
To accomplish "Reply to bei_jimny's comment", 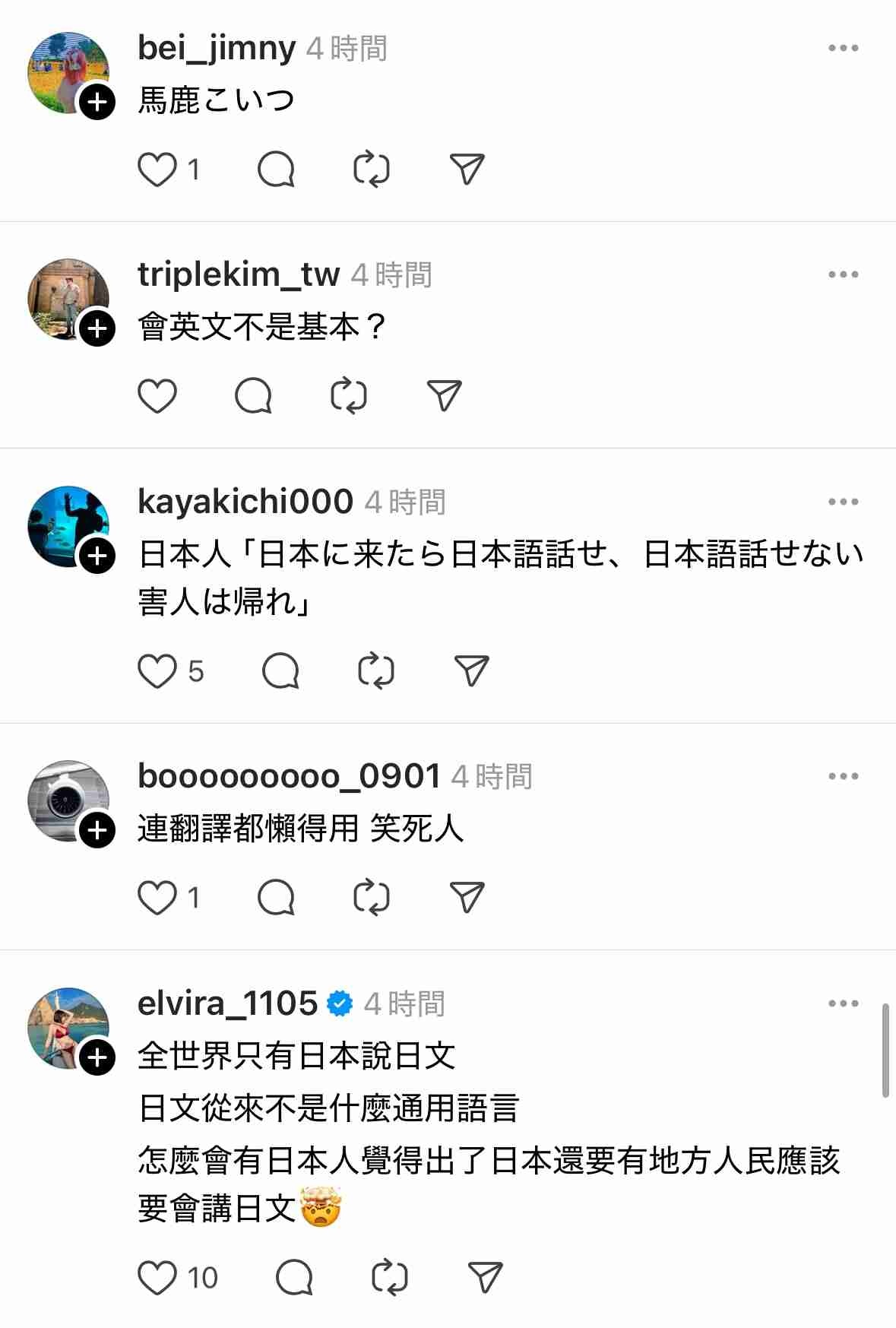I will click(x=276, y=170).
